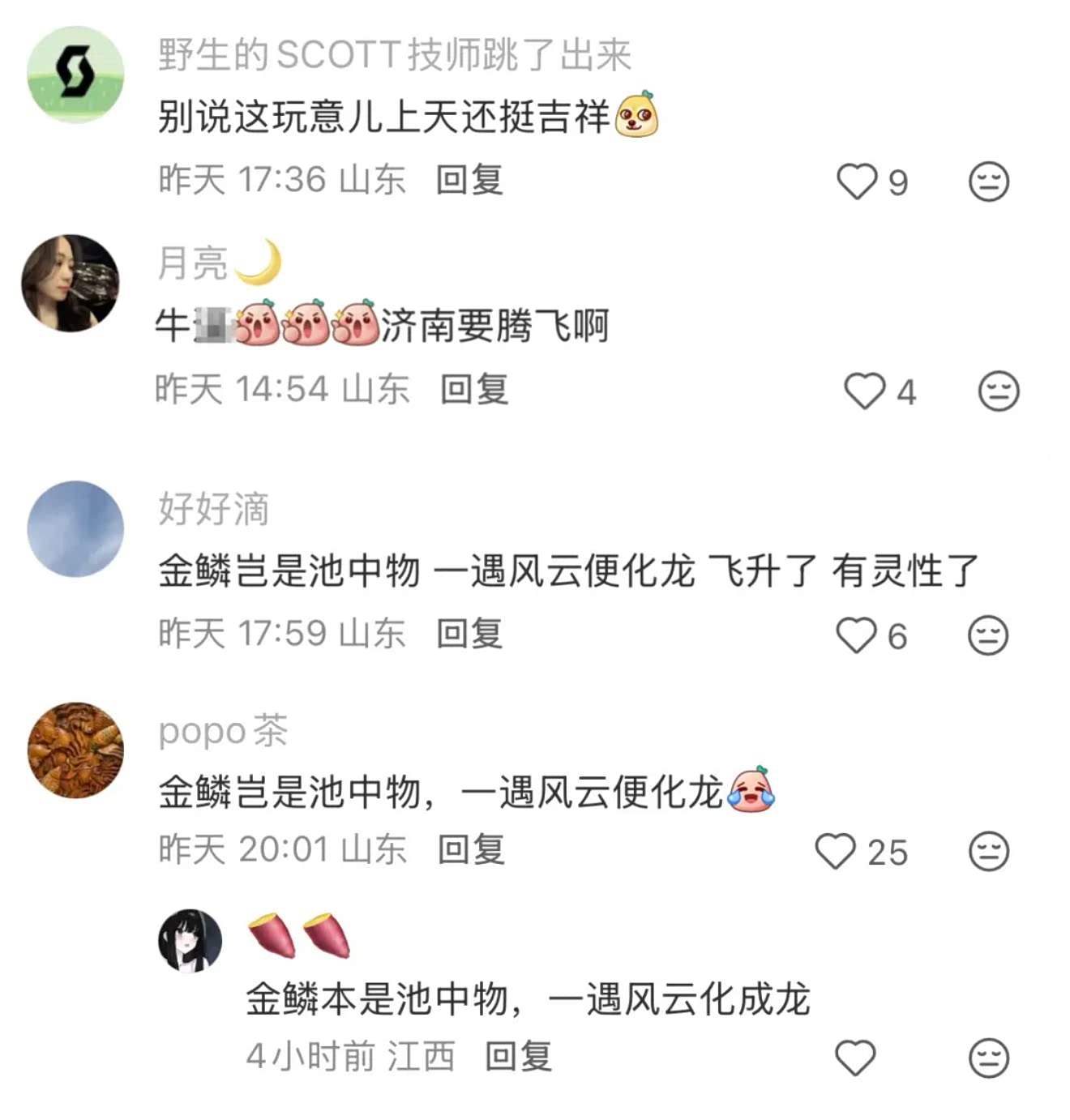The image size is (1070, 1120).
Task: Dislike popo茶's comment
Action: 989,851
